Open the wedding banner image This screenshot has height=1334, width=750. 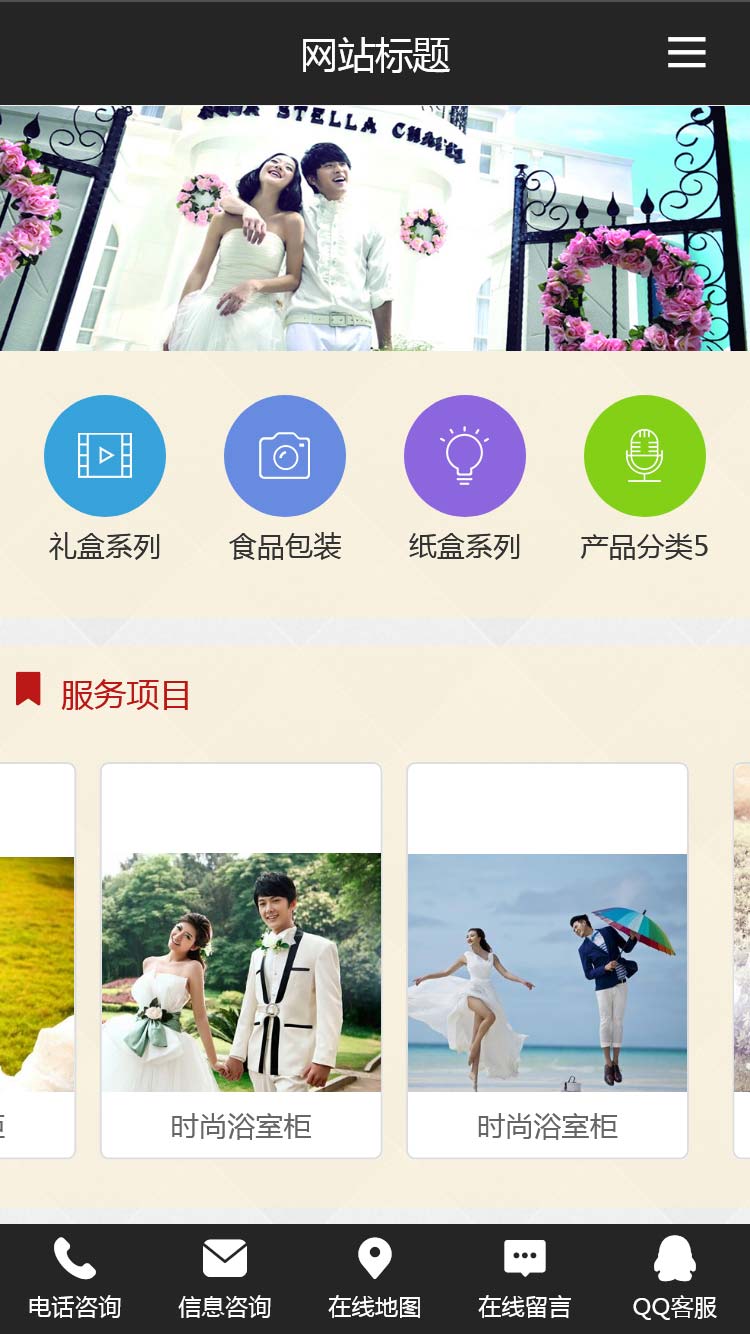[375, 228]
